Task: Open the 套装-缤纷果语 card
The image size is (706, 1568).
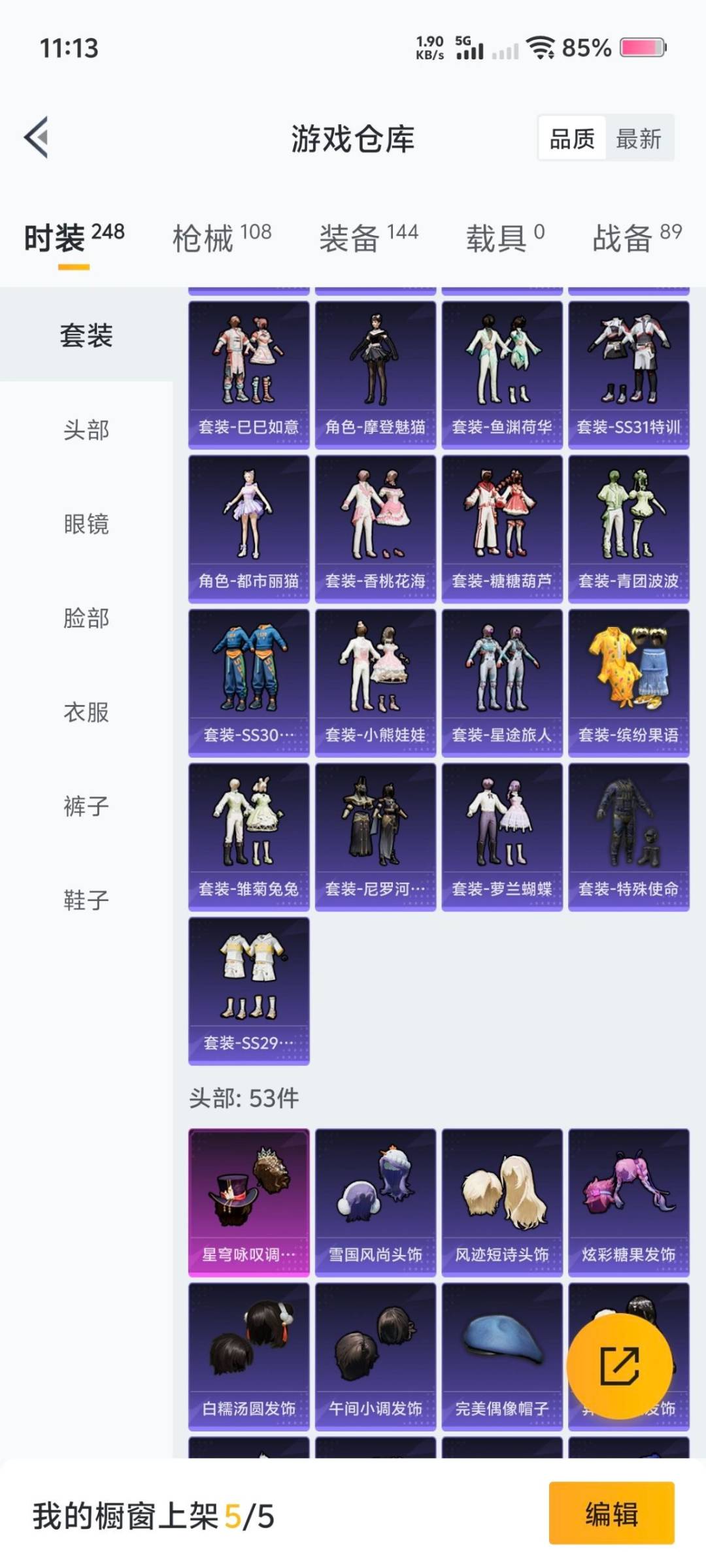Action: point(628,683)
